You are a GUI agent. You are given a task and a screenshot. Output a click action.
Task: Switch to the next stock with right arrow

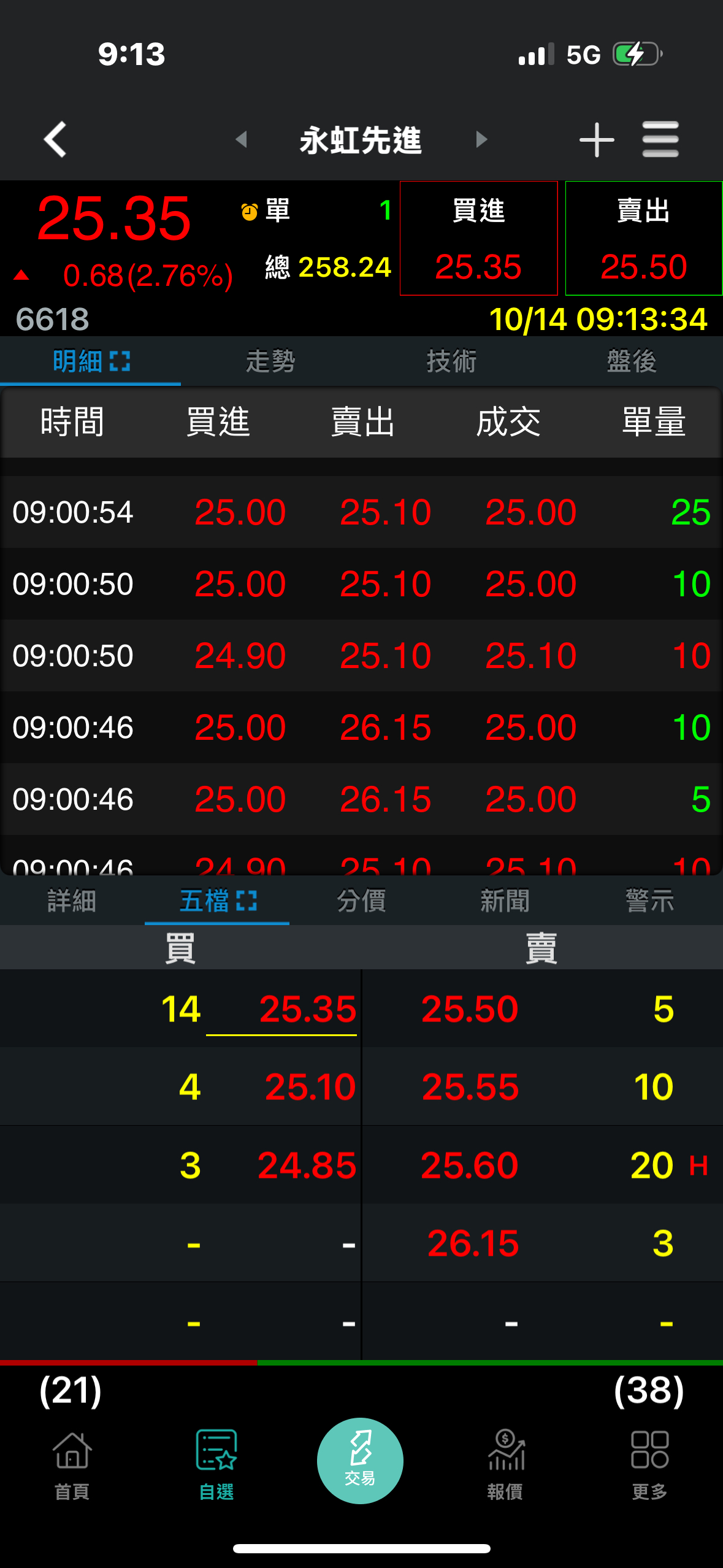[x=481, y=139]
